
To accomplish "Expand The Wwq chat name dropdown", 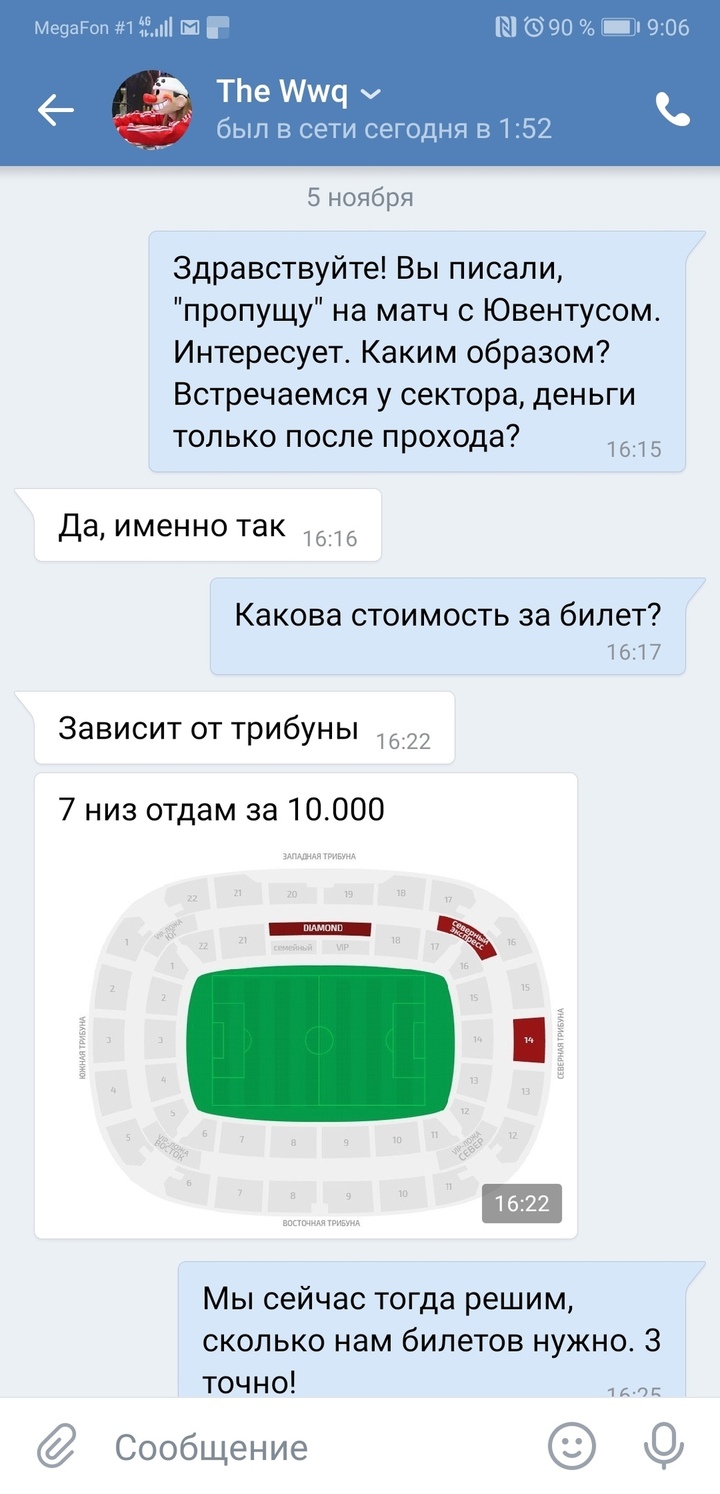I will [x=370, y=94].
